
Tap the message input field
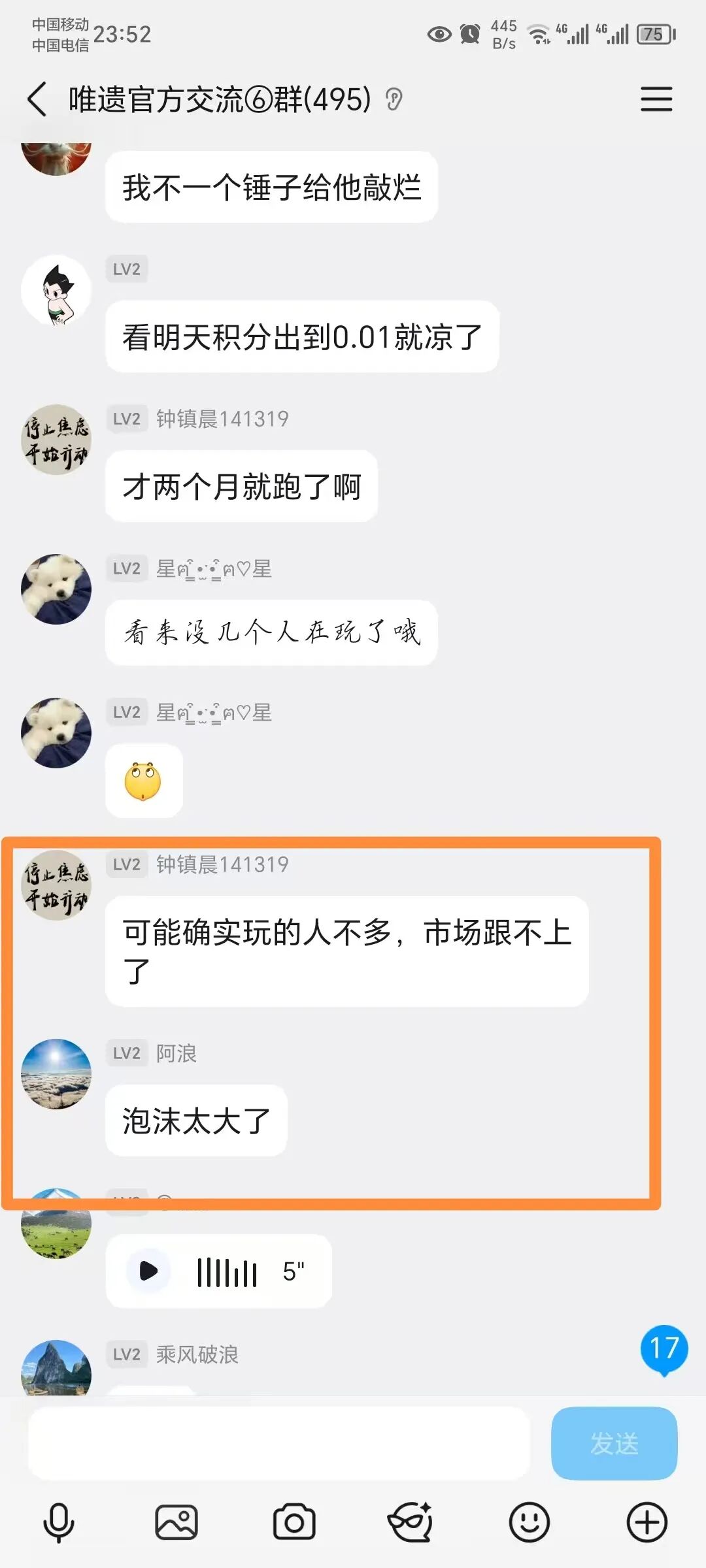pos(281,1444)
